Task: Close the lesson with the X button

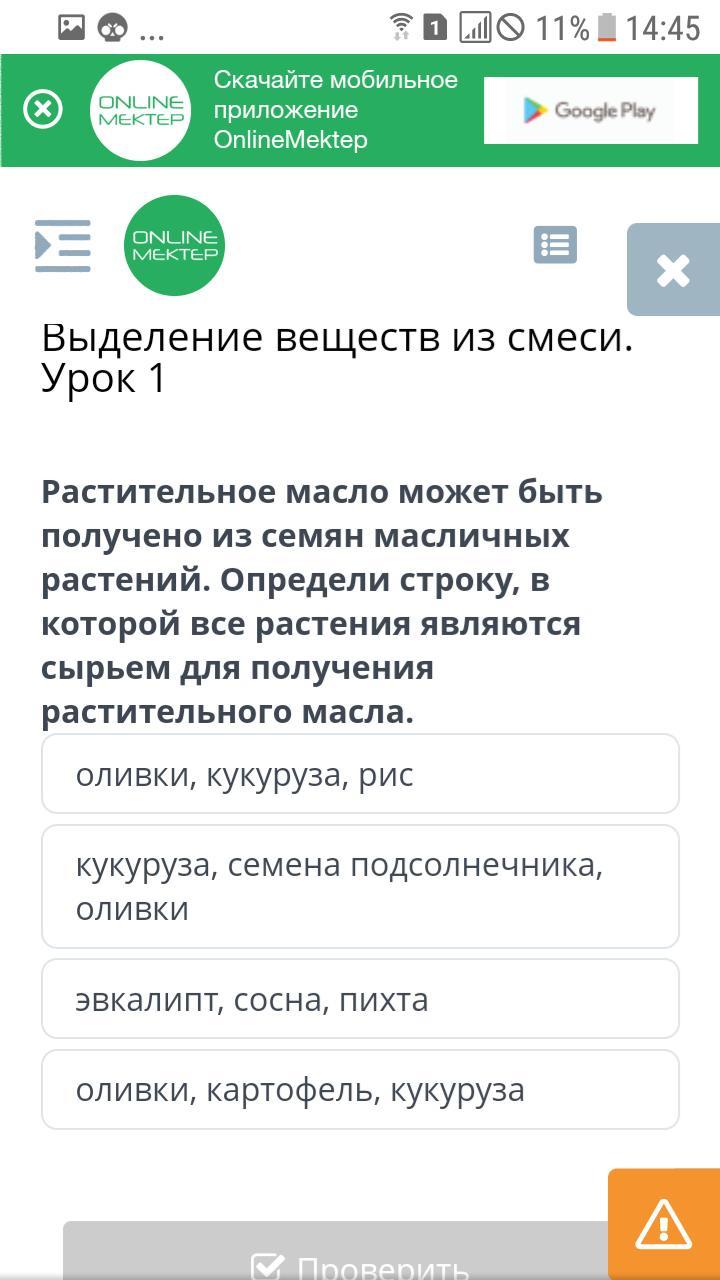Action: click(673, 270)
